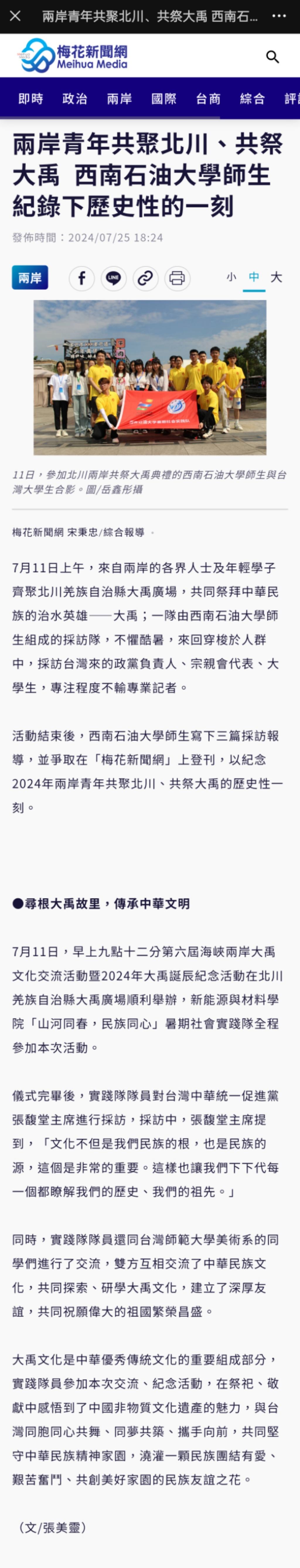The image size is (300, 1568).
Task: Switch to the 綜合 section
Action: point(253,99)
